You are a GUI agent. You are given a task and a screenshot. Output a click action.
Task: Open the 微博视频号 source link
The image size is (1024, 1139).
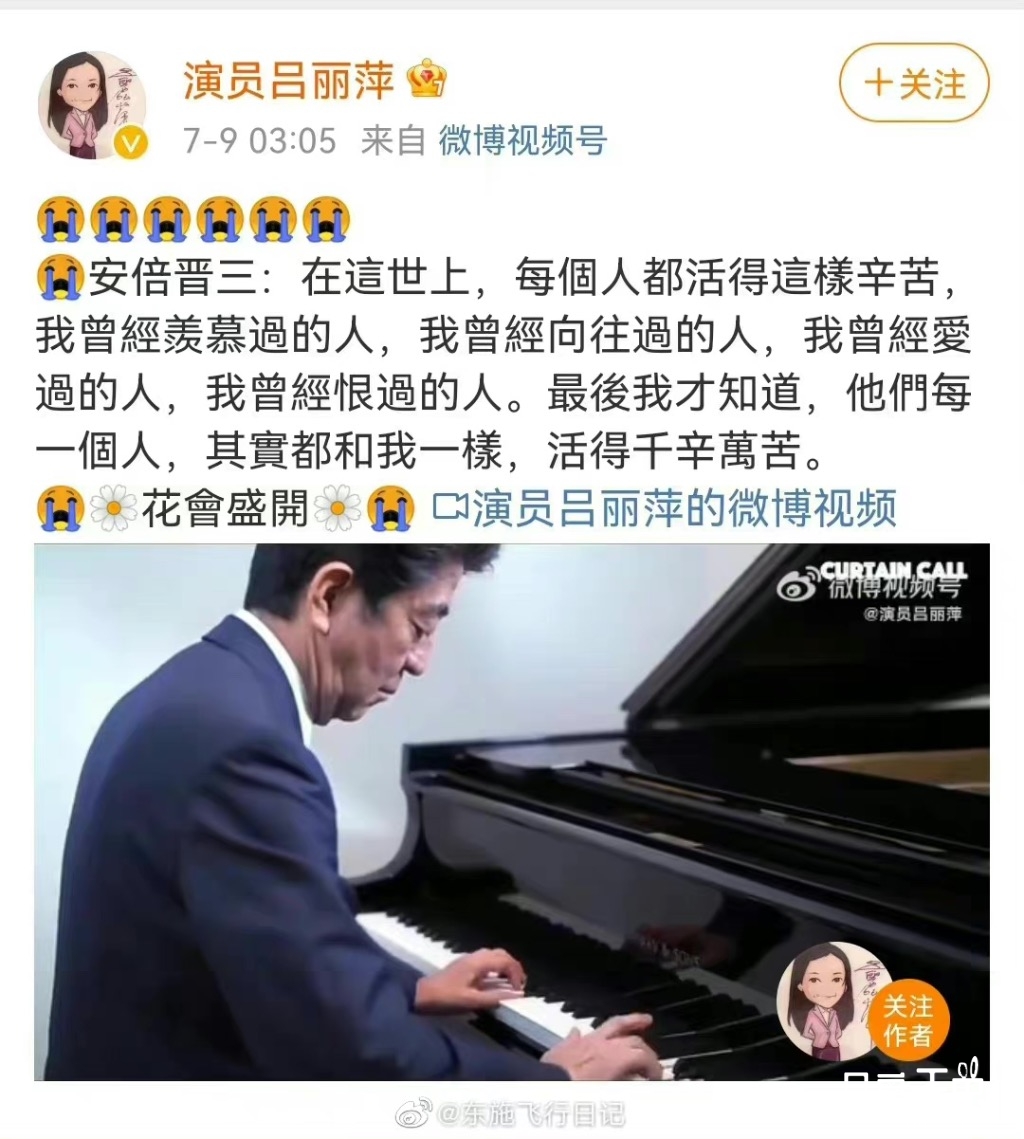point(522,141)
